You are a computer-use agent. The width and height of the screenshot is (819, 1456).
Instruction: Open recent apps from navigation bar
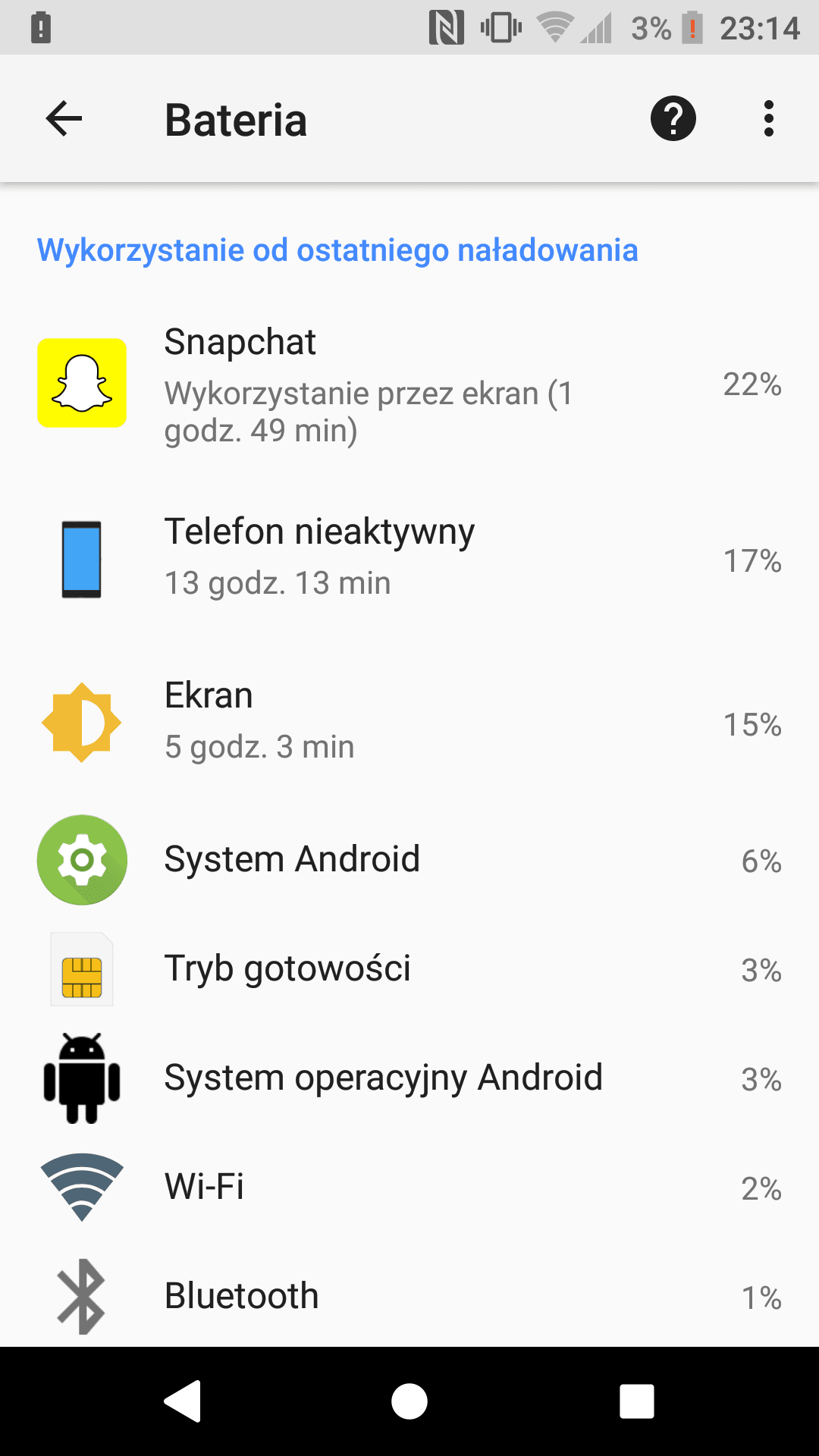637,1401
